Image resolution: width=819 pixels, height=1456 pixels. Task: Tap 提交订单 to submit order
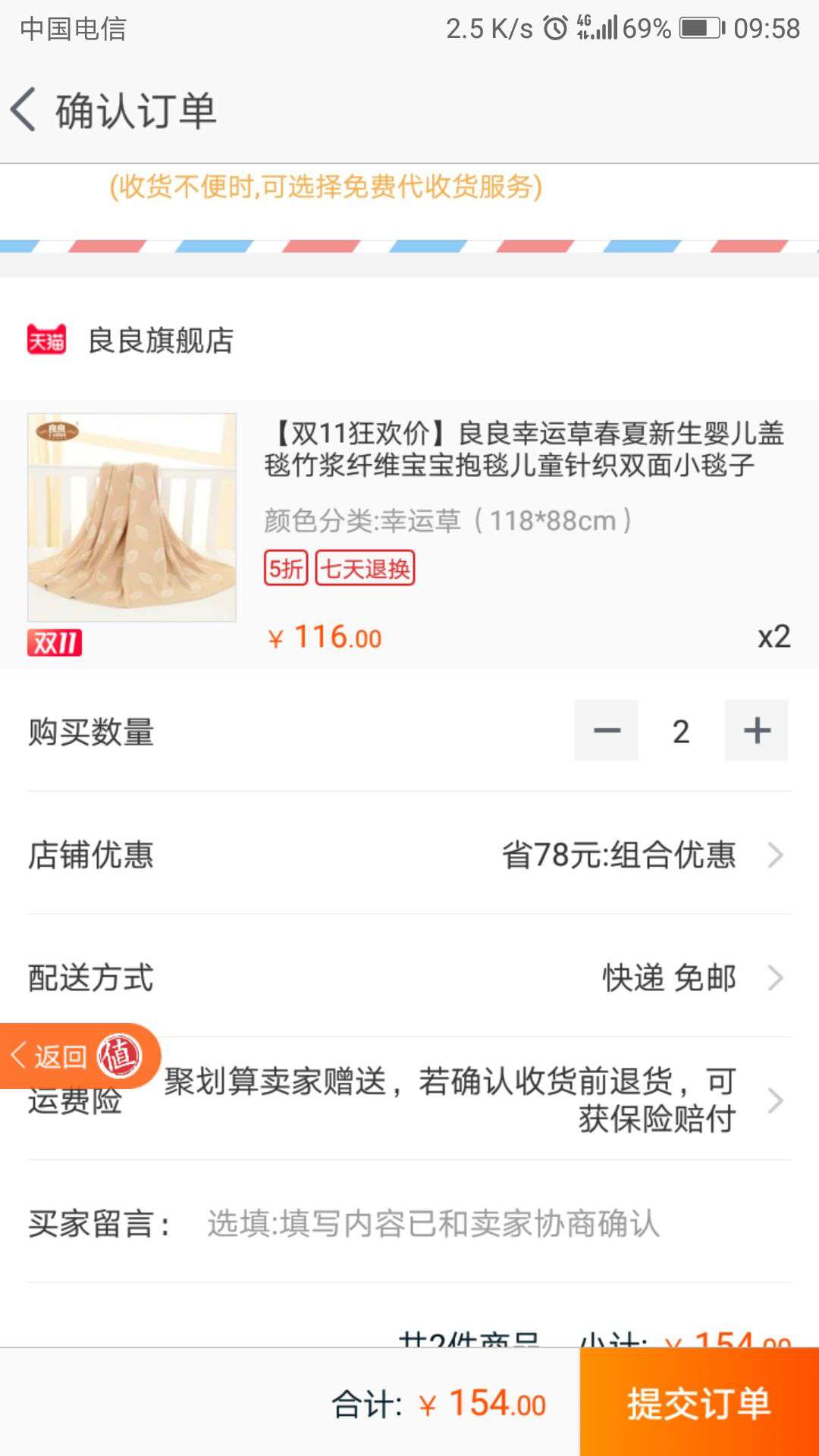pos(699,1402)
